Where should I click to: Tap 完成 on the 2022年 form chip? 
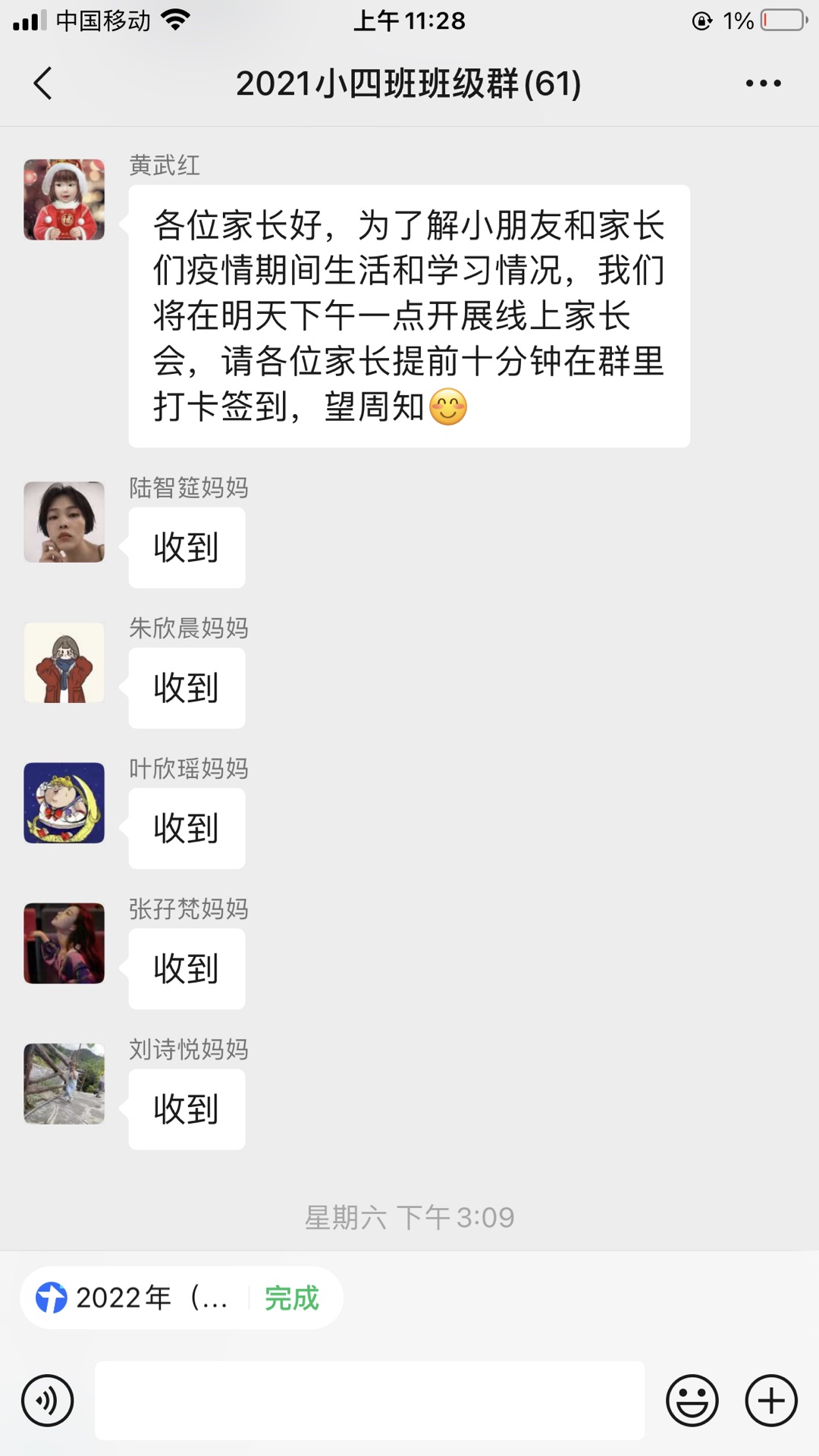click(292, 1298)
